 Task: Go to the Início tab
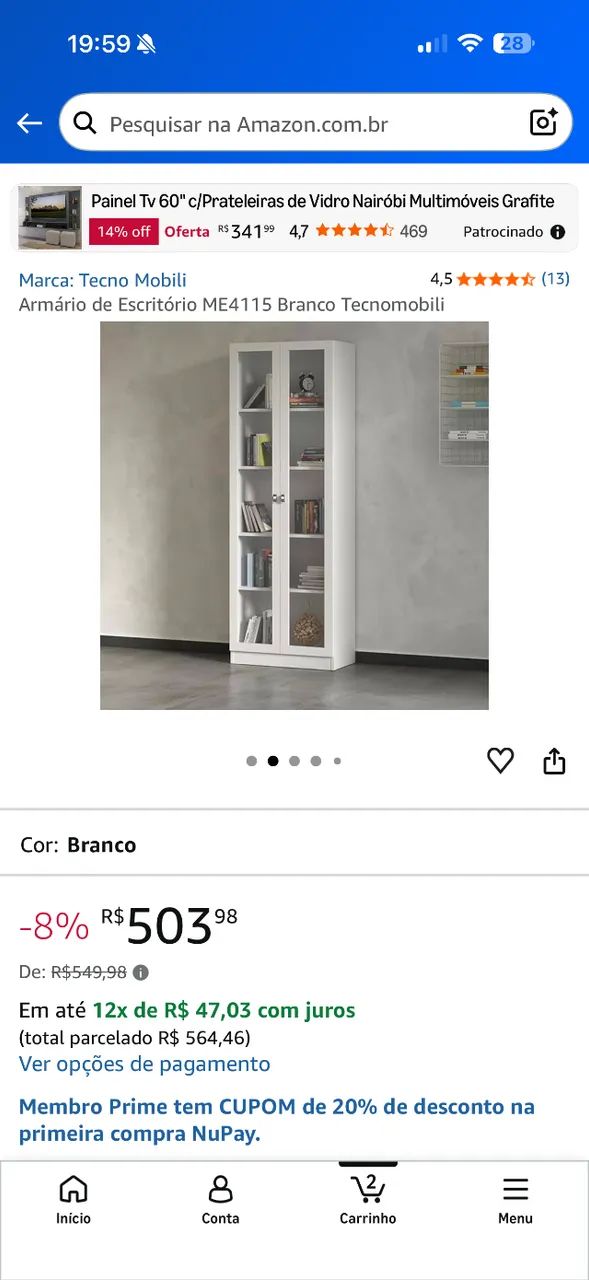tap(73, 1200)
